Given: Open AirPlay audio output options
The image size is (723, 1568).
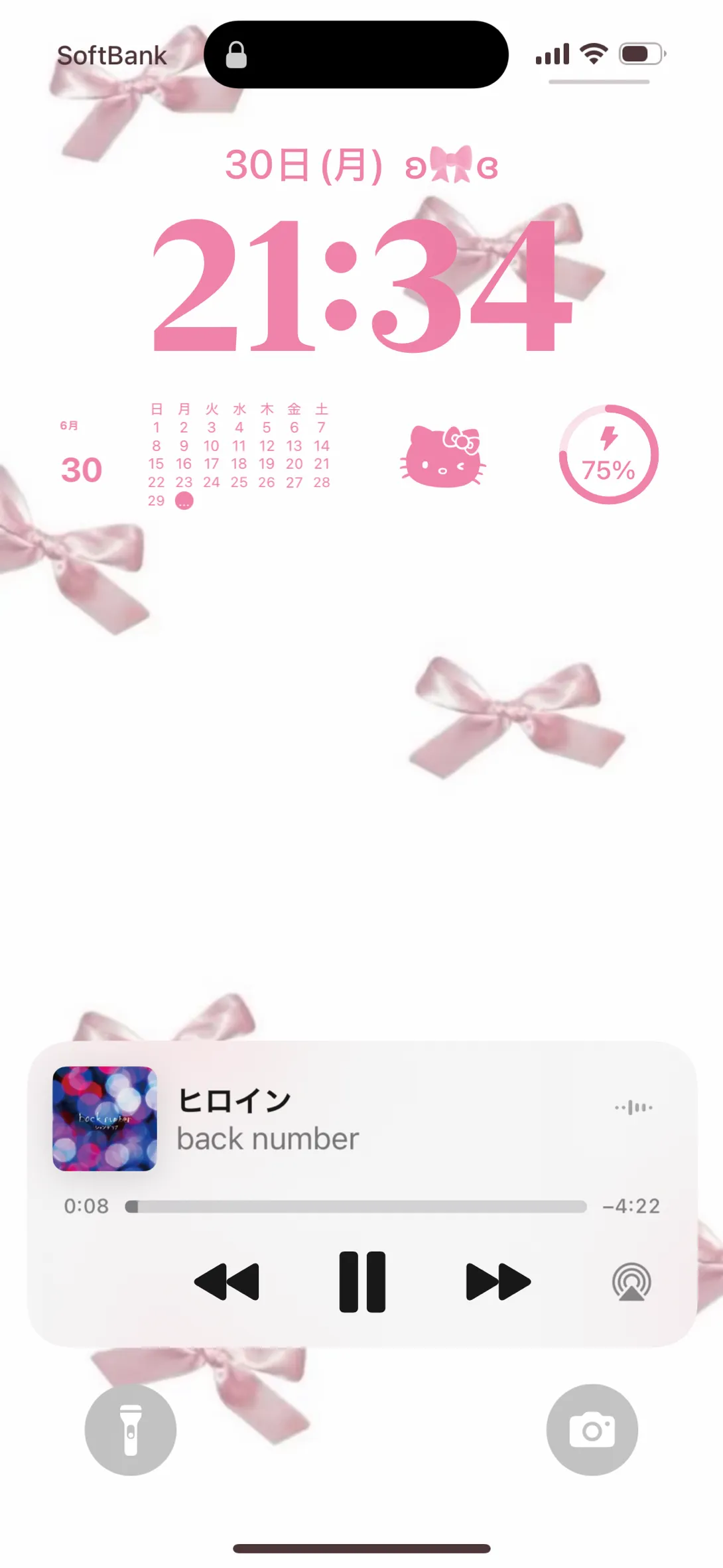Looking at the screenshot, I should point(631,1282).
